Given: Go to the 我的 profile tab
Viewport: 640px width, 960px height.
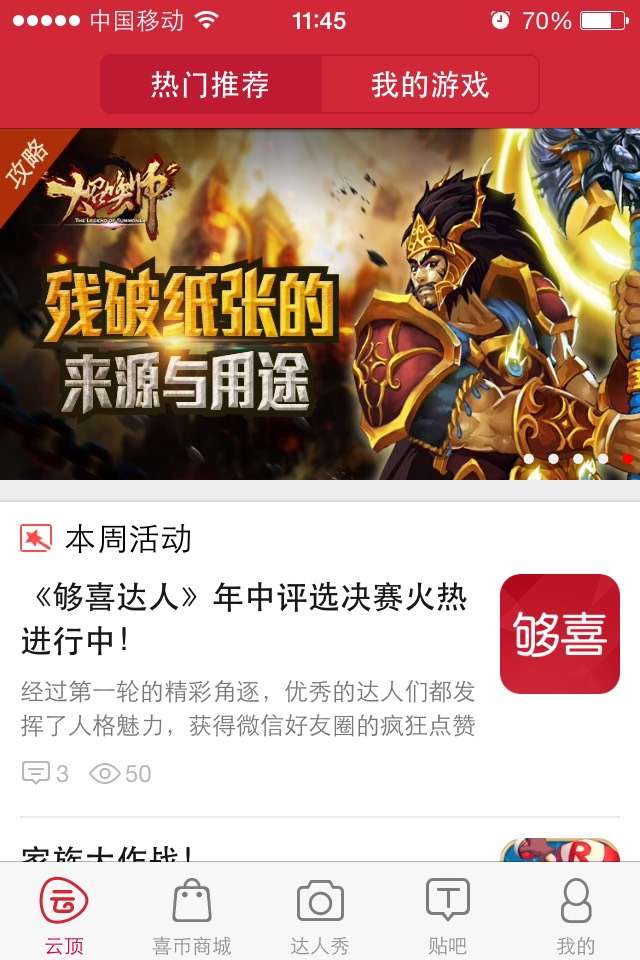Looking at the screenshot, I should tap(575, 915).
